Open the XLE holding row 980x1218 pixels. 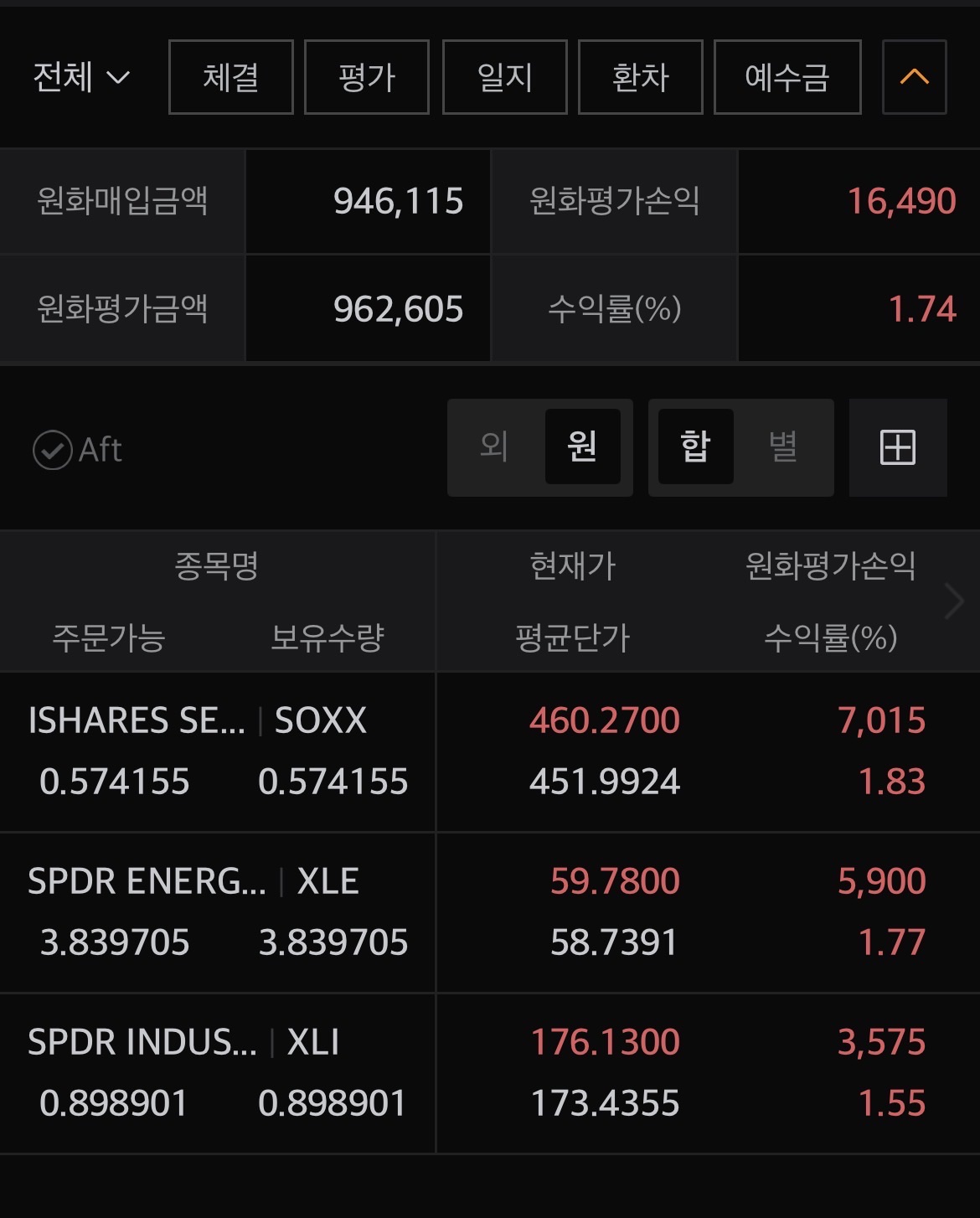pyautogui.click(x=490, y=912)
